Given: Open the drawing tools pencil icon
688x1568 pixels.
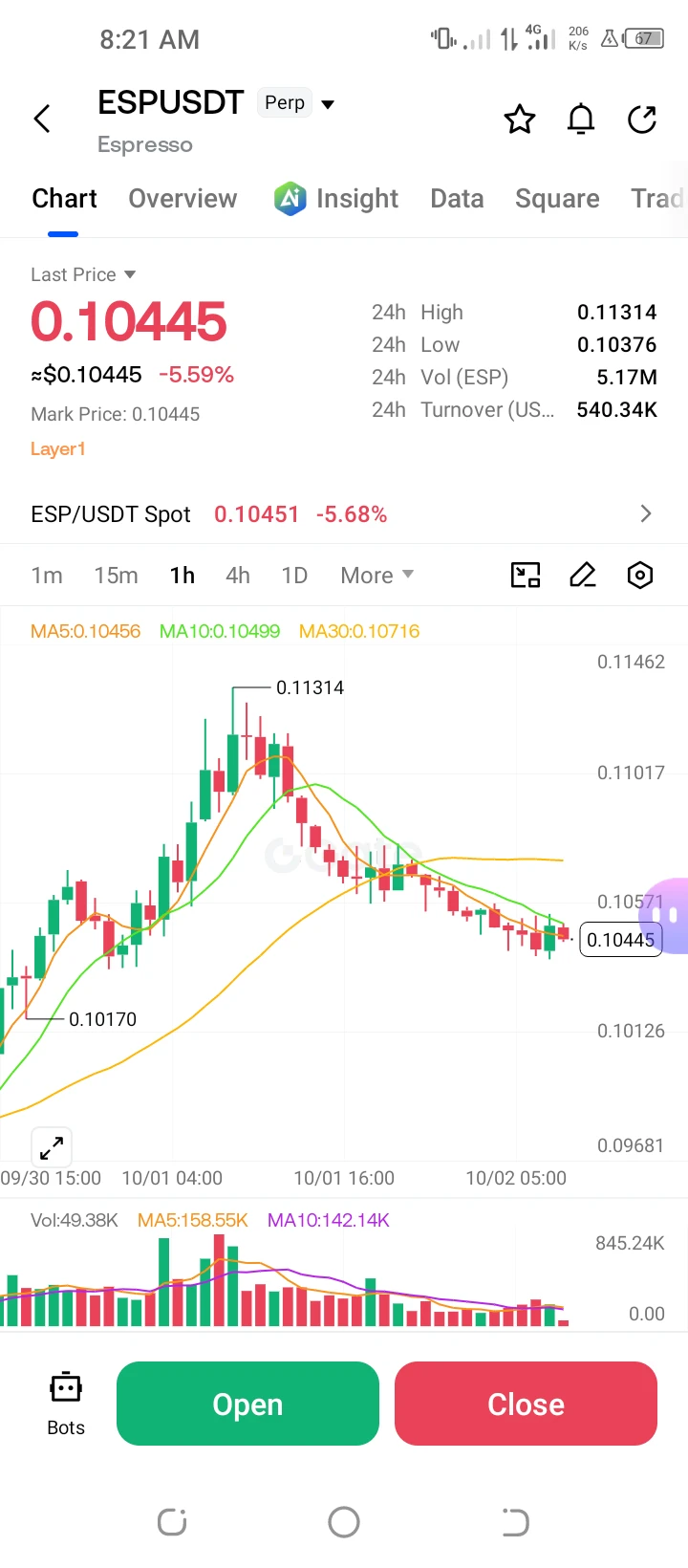Looking at the screenshot, I should point(583,575).
